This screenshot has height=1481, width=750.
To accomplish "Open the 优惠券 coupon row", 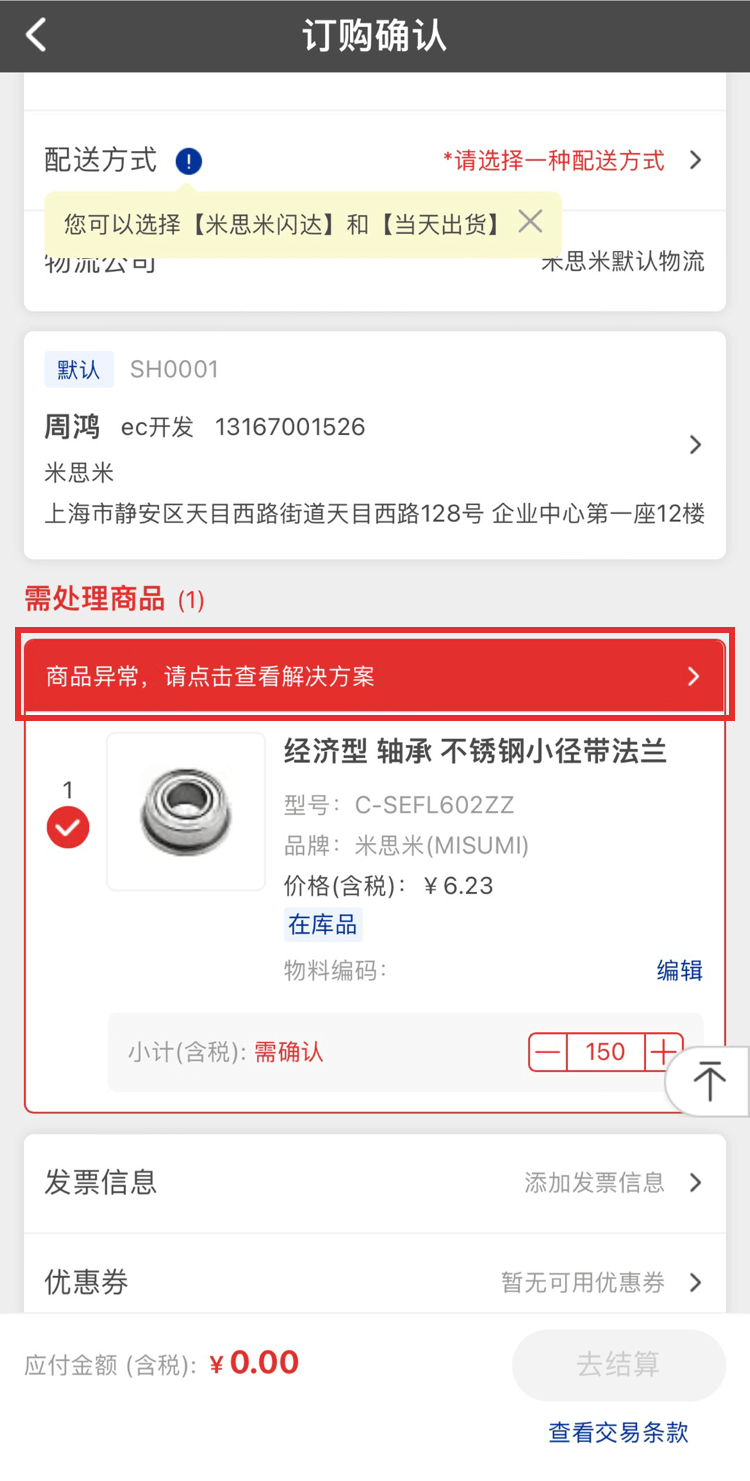I will pyautogui.click(x=374, y=1282).
